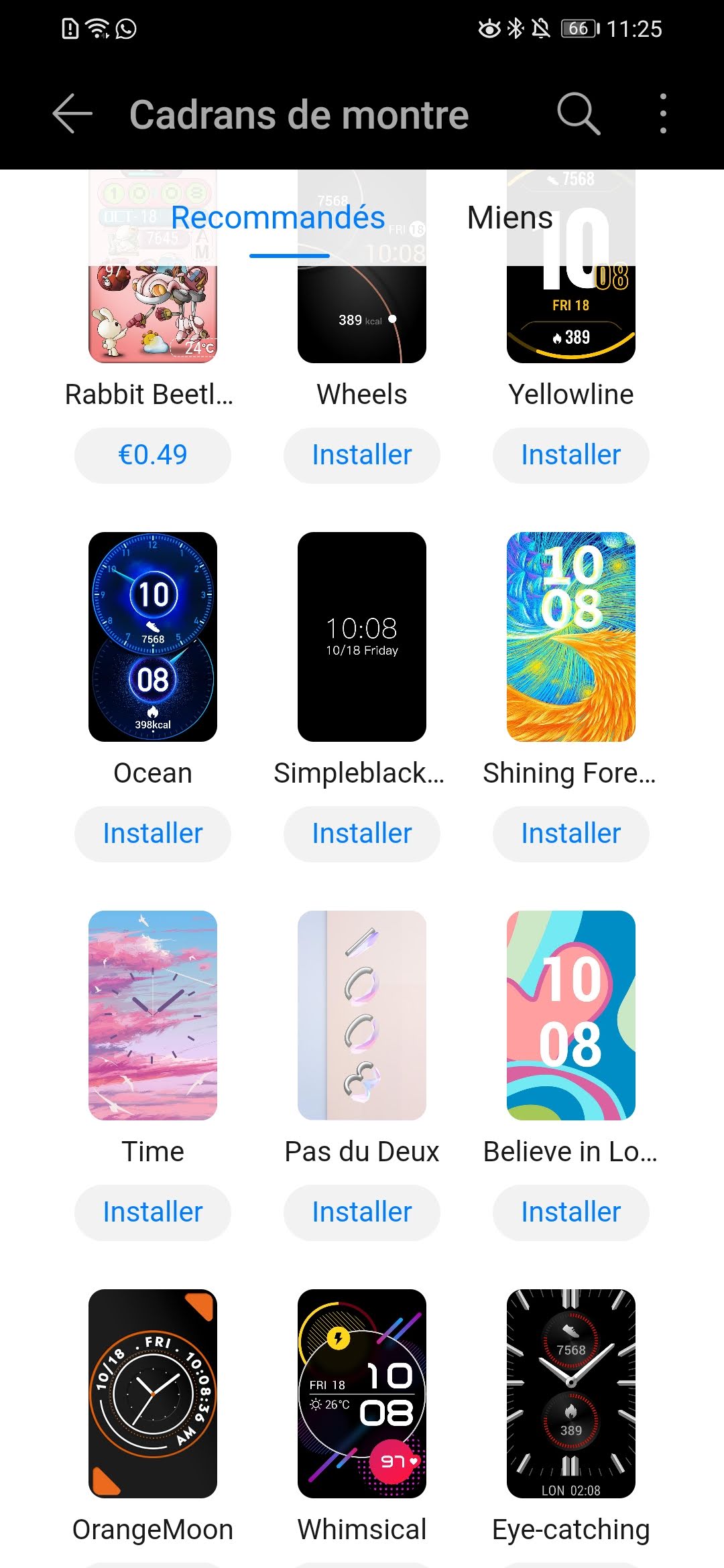
Task: Install the Wheels watch face
Action: [x=362, y=455]
